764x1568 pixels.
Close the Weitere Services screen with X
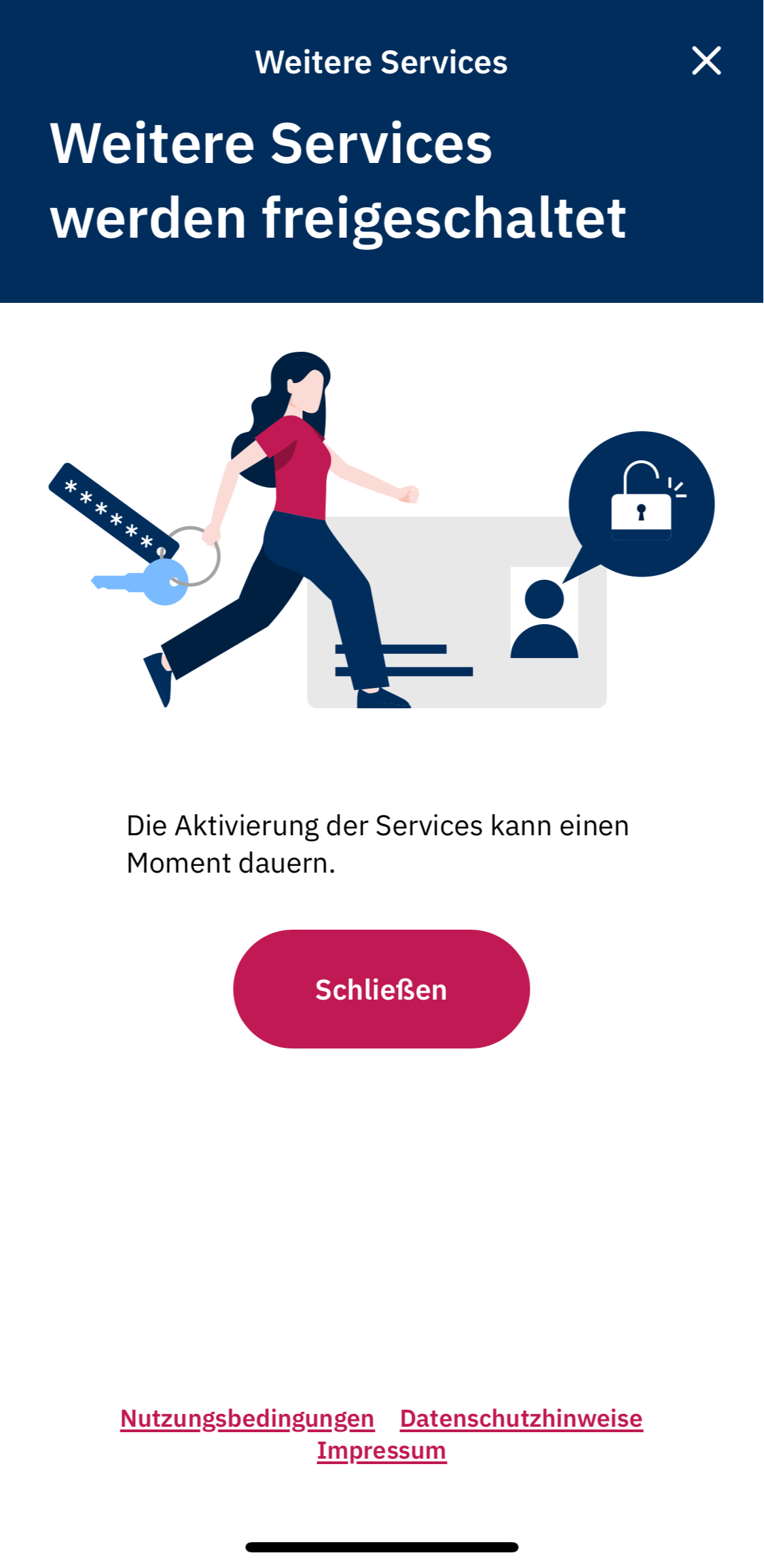tap(706, 61)
